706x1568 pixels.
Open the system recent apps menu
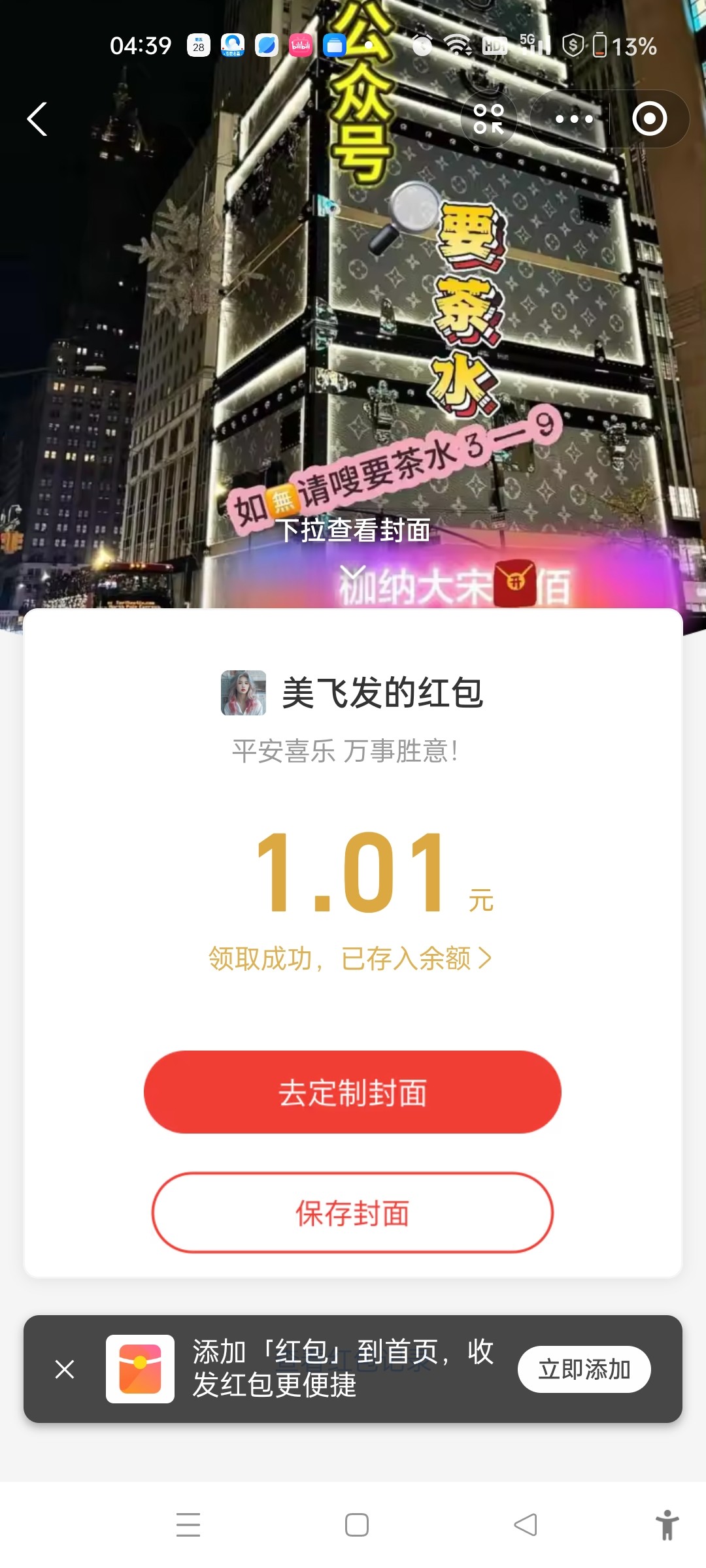tap(188, 1524)
